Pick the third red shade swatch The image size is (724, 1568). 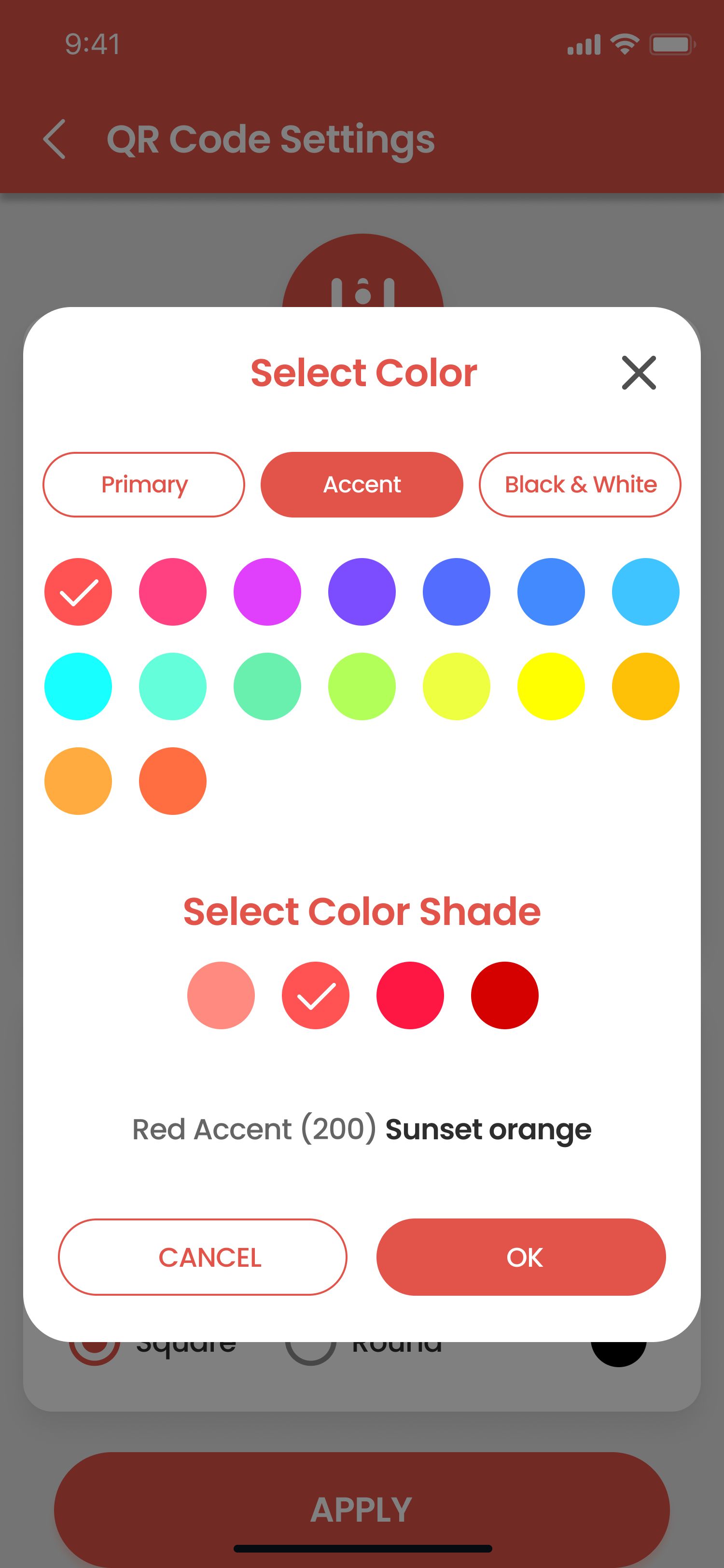[409, 995]
